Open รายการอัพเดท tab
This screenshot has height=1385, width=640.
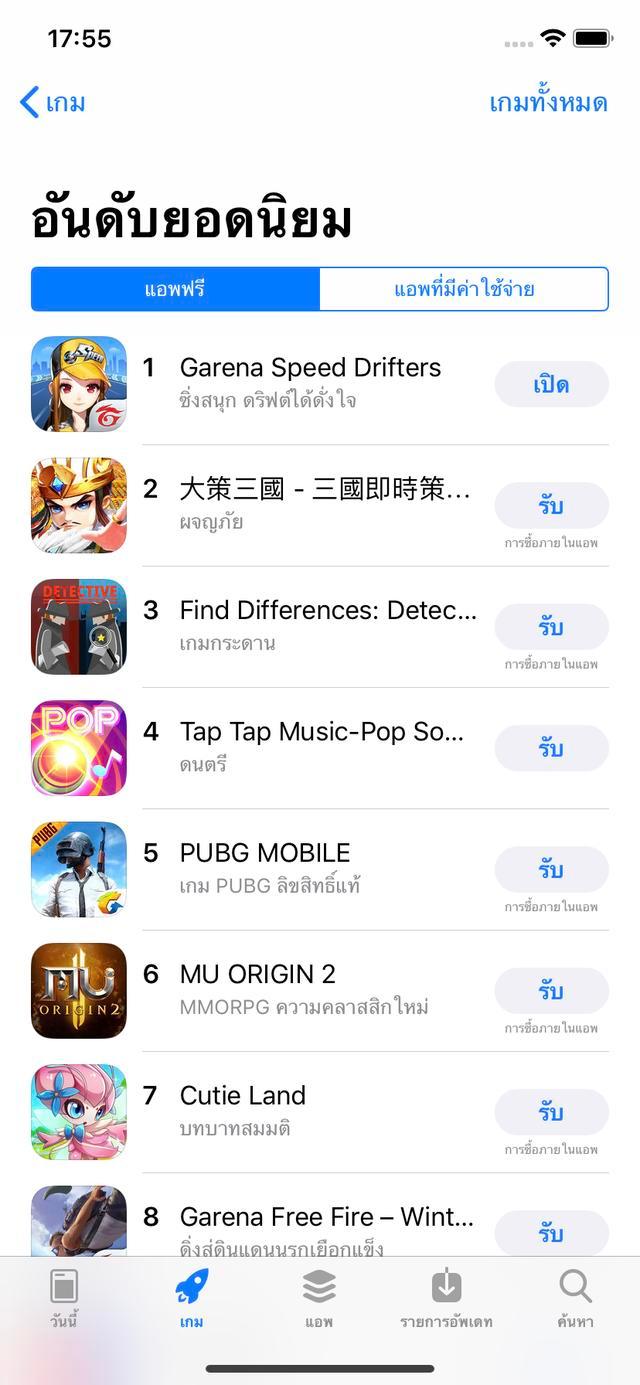(x=446, y=1298)
